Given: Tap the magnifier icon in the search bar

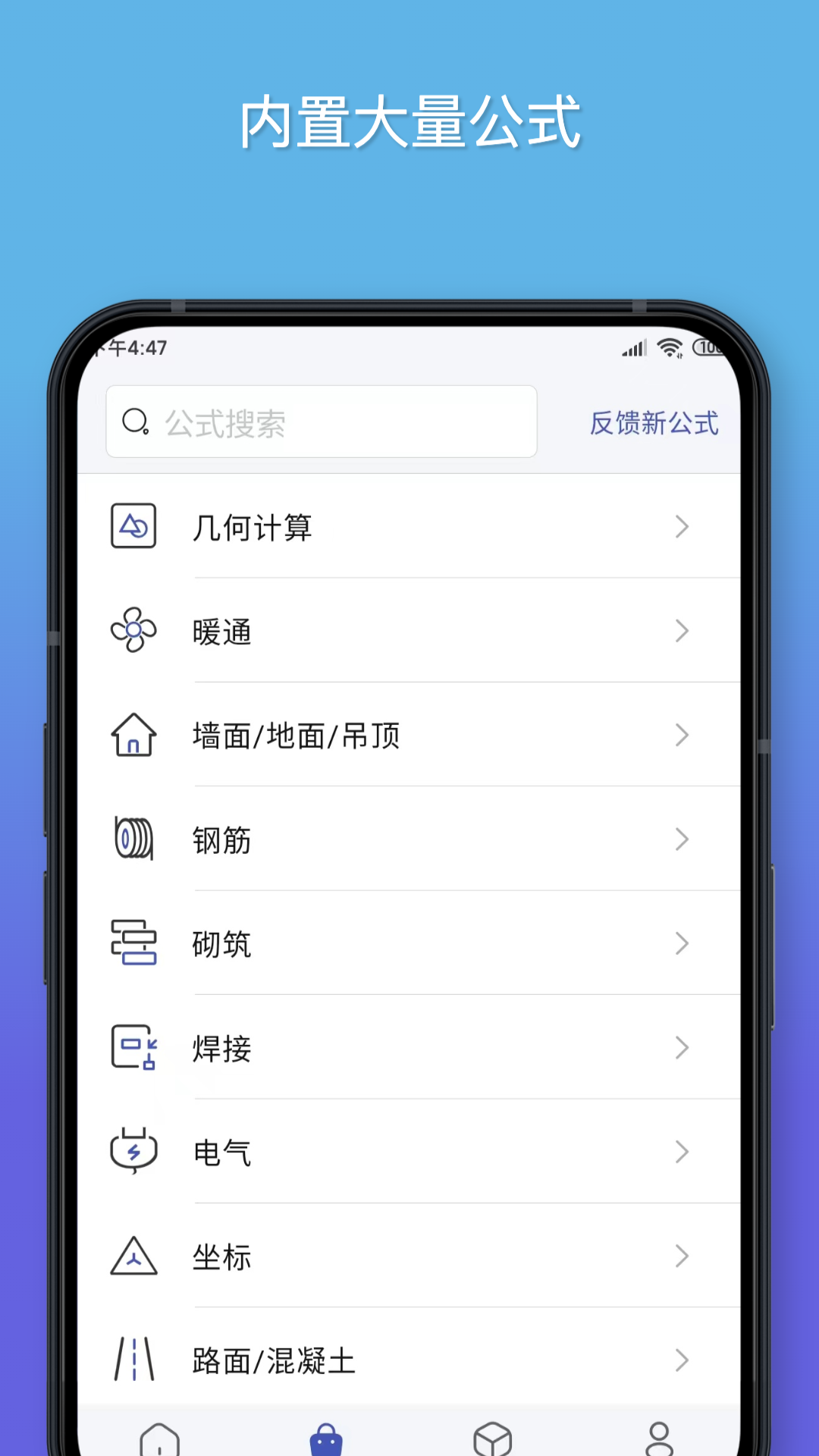Looking at the screenshot, I should pos(134,422).
